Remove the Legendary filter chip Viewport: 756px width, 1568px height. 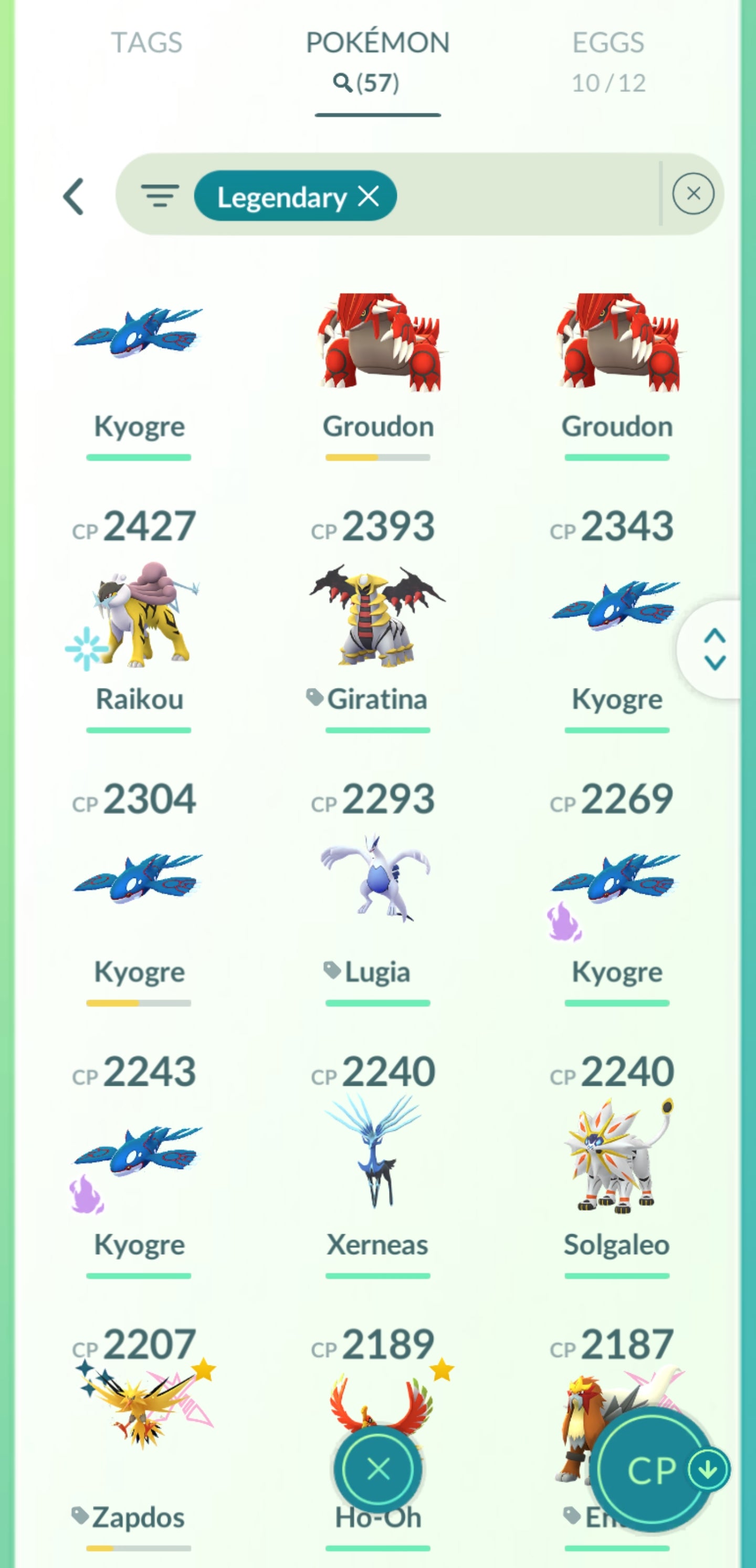click(x=369, y=196)
